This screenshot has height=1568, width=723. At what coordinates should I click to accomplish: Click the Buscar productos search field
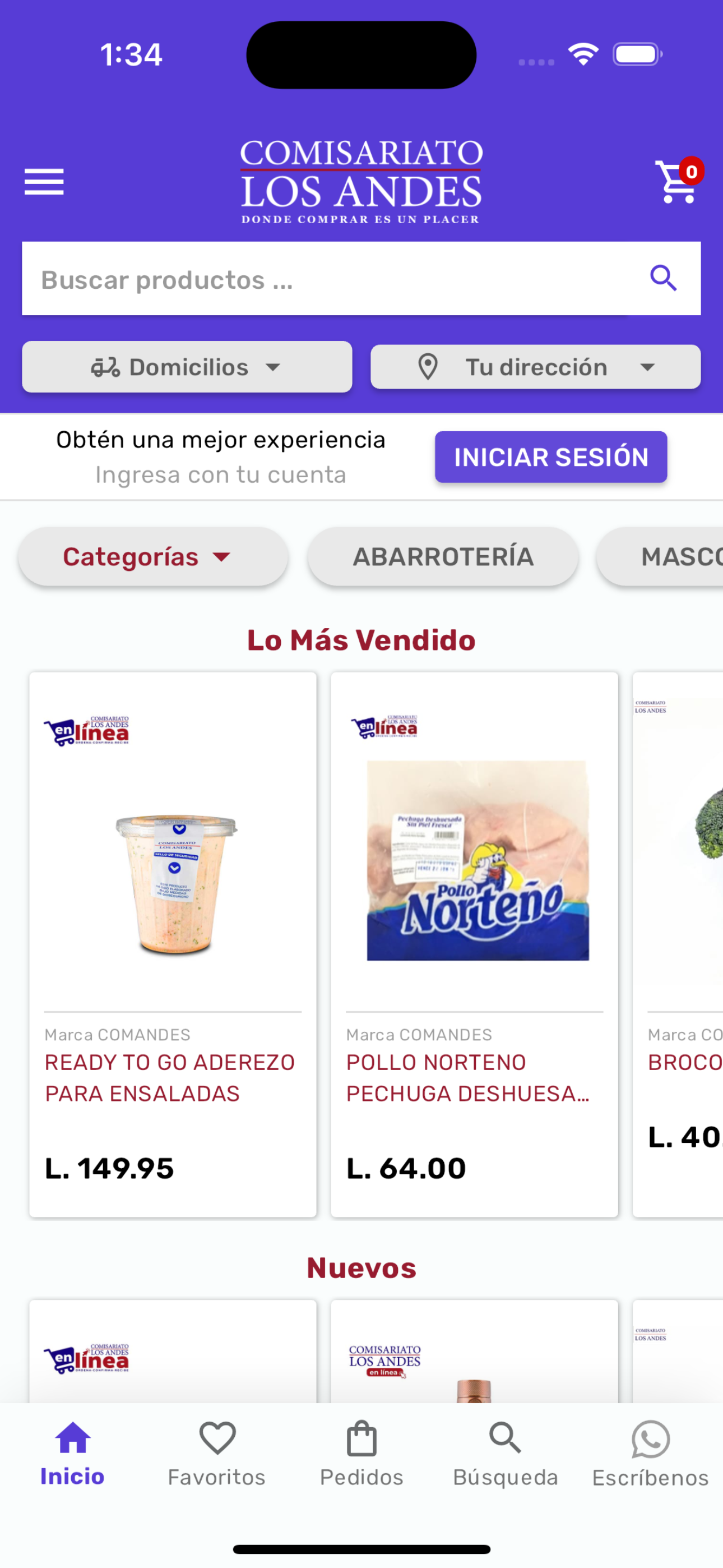(304, 279)
